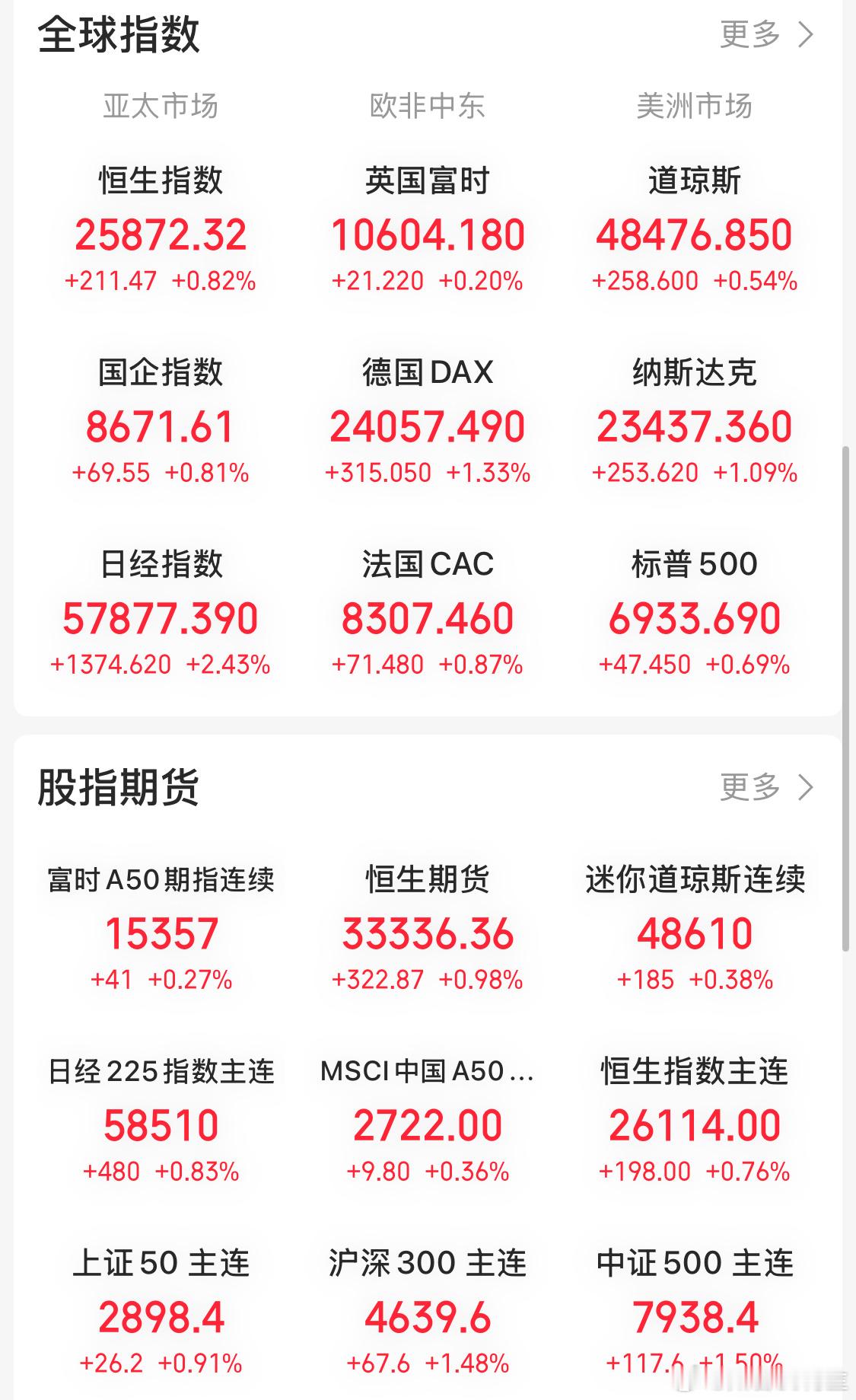This screenshot has height=1400, width=856.
Task: Select 美洲市场 market category
Action: tap(694, 107)
